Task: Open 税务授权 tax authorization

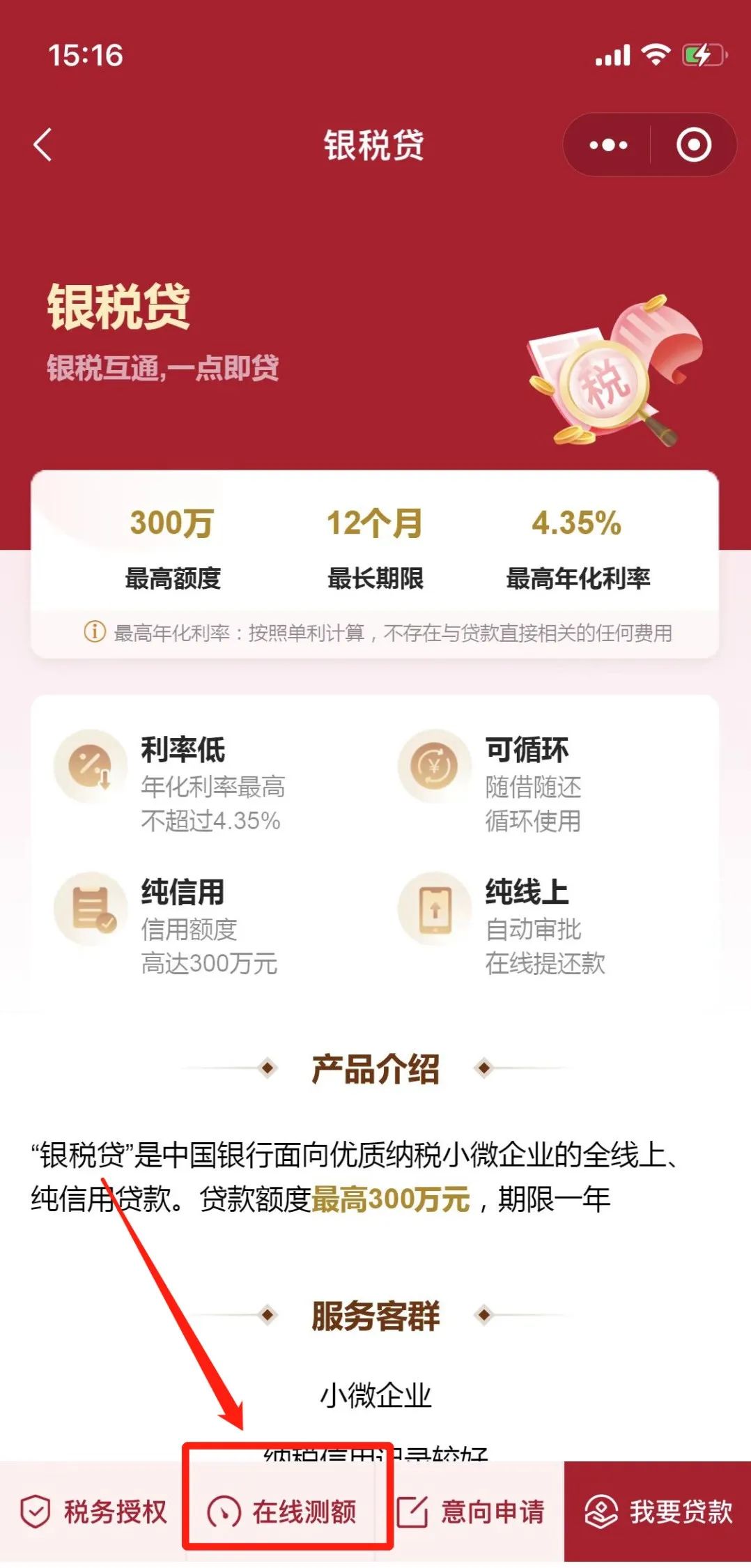Action: click(94, 1512)
